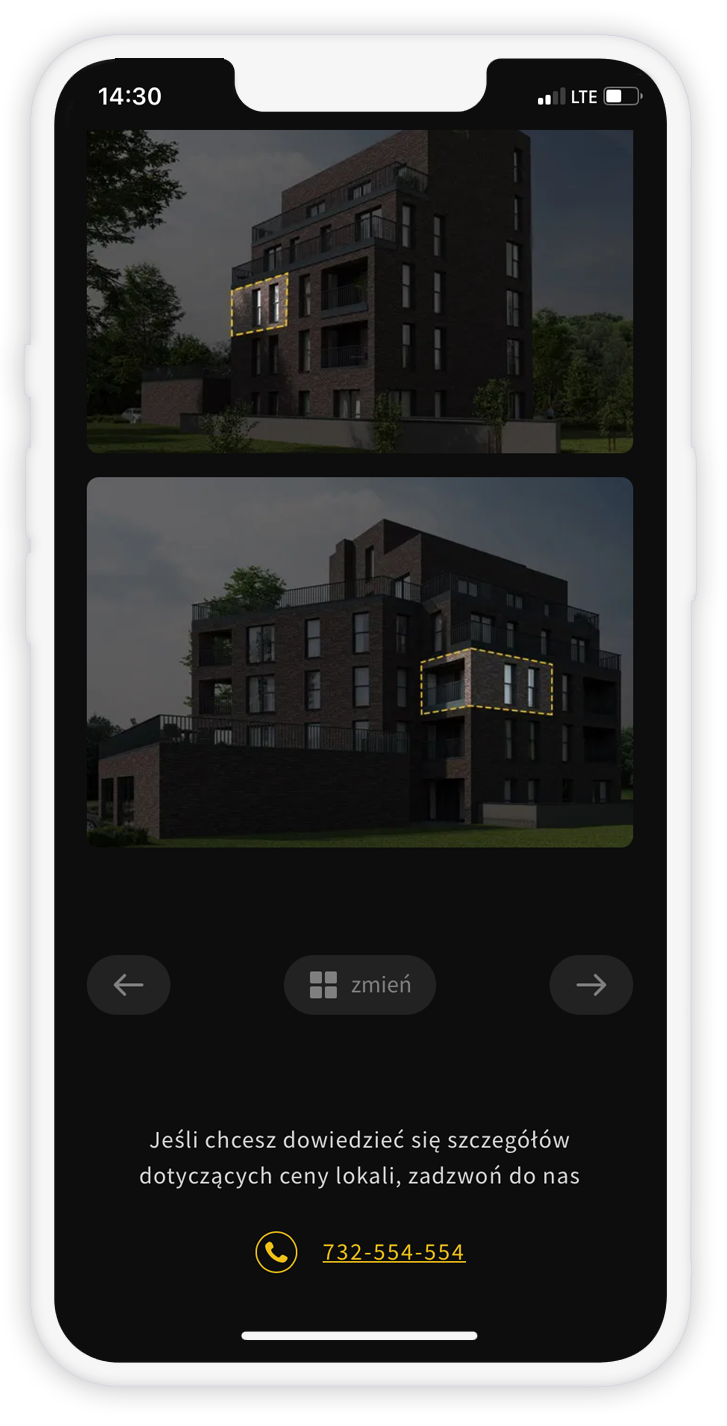
Task: Tap the 'zmień' grid button
Action: pos(360,985)
